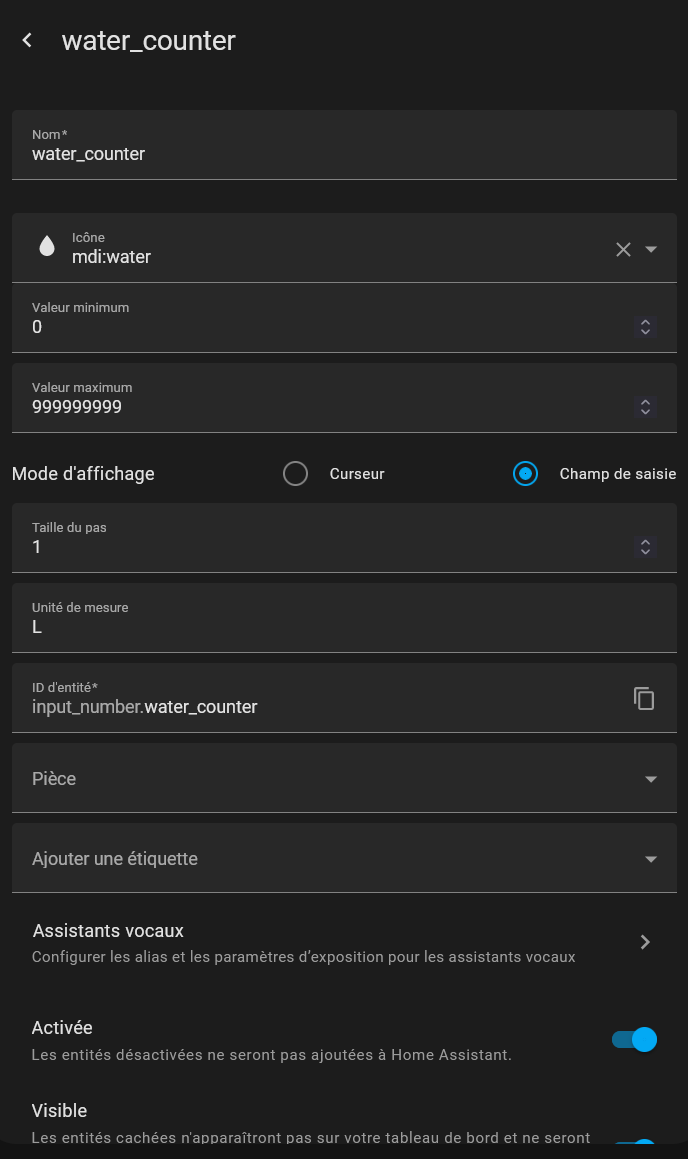Adjust the Valeur maximum spinner arrows
Viewport: 688px width, 1159px height.
[x=645, y=407]
